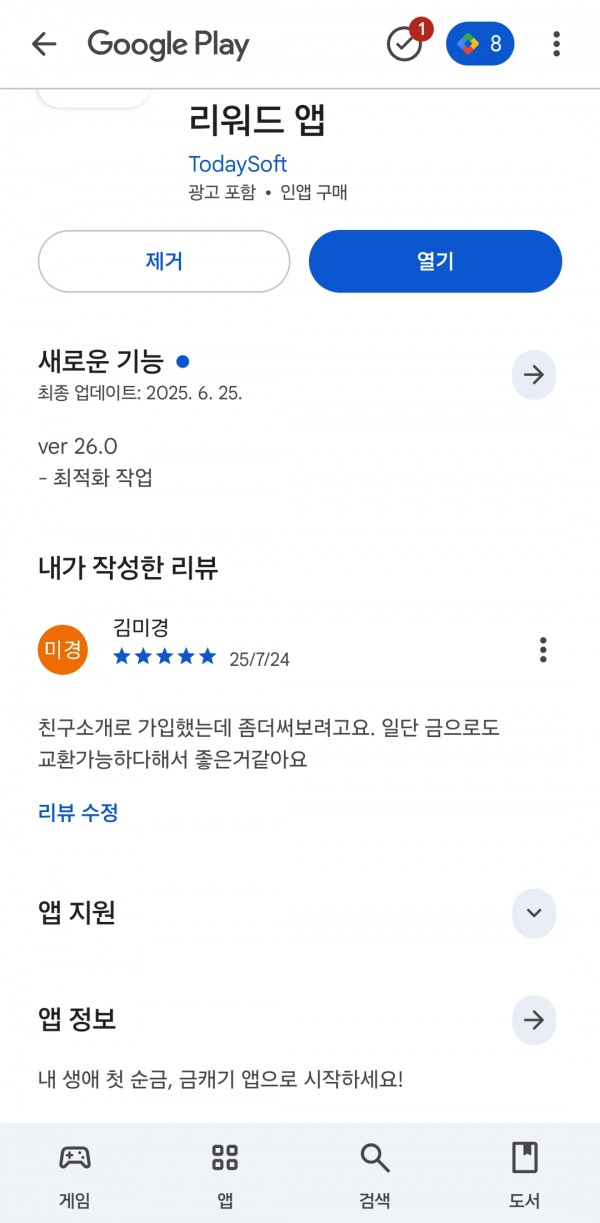Open the Play Points badge showing 8
Viewport: 600px width, 1223px height.
click(x=480, y=44)
